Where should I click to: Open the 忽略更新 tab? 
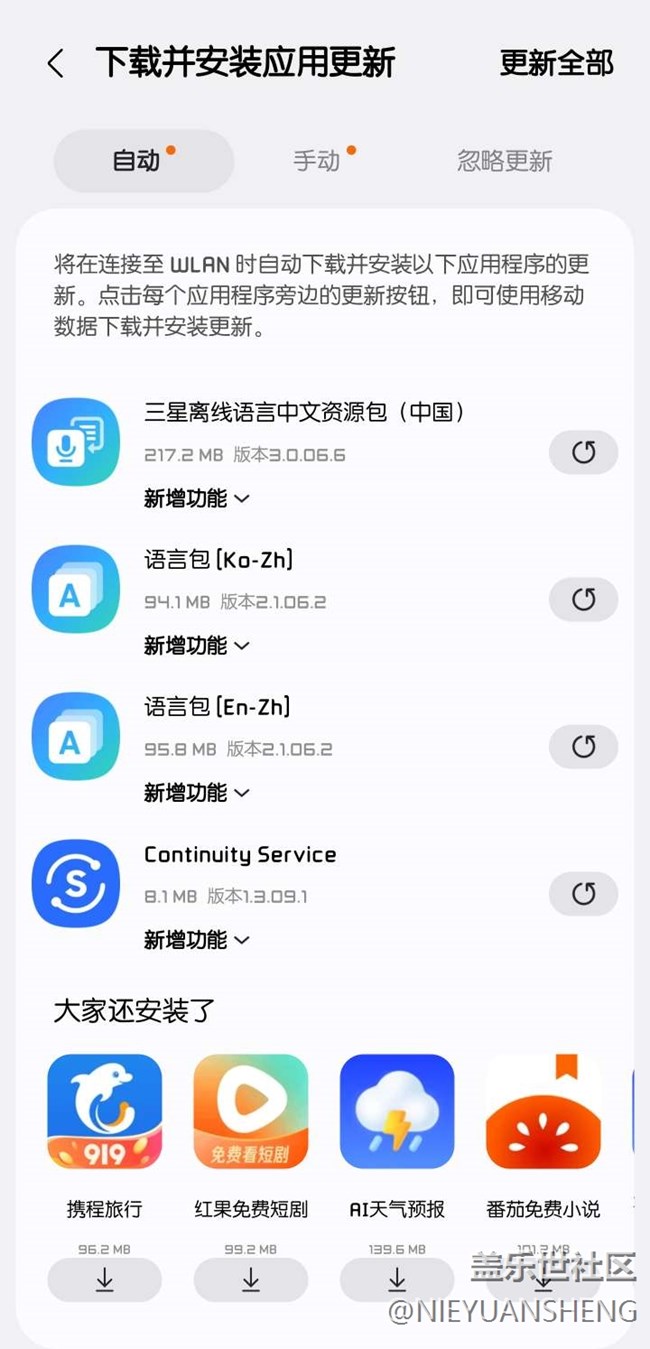pyautogui.click(x=504, y=161)
